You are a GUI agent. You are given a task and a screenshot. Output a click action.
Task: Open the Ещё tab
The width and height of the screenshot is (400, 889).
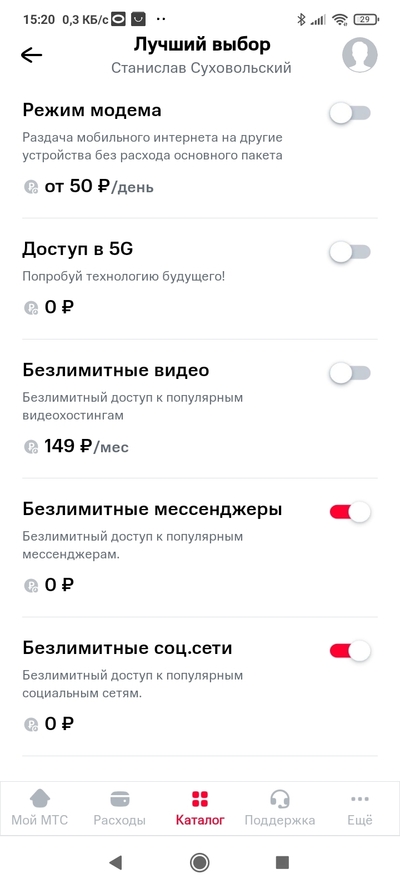(x=360, y=808)
